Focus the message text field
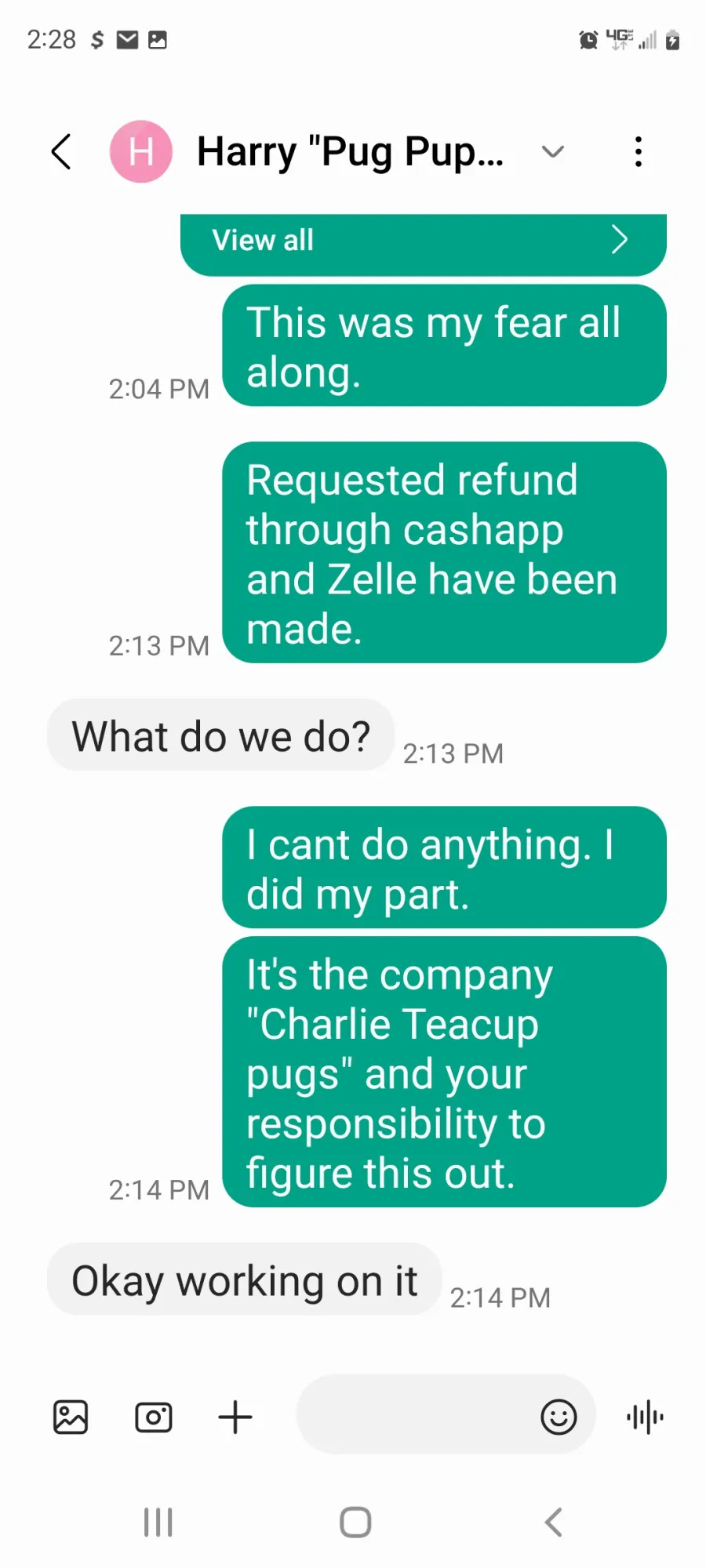 (x=416, y=1415)
